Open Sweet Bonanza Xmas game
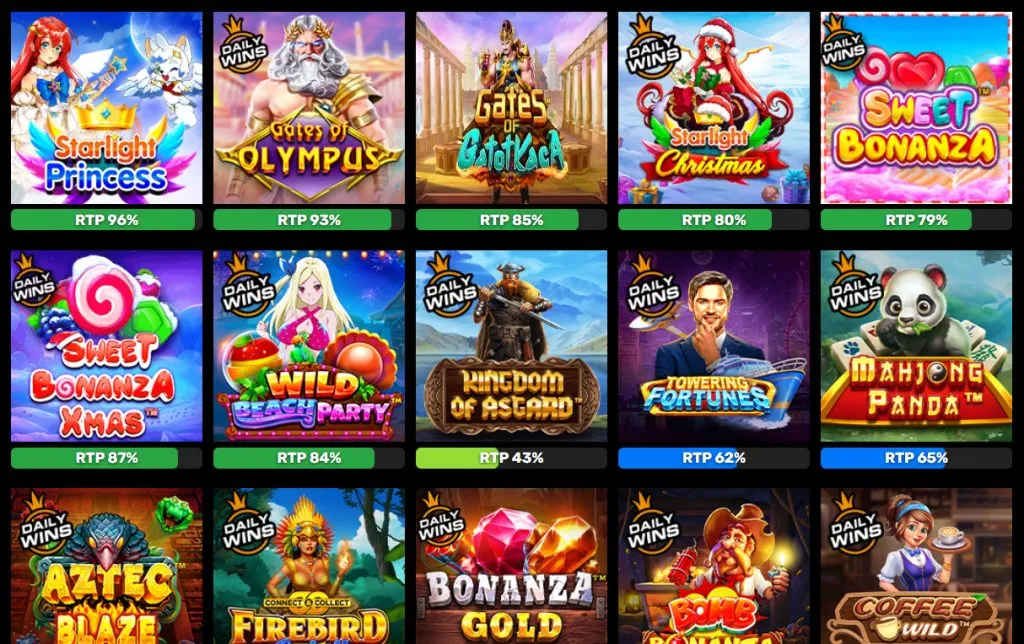1024x644 pixels. (106, 345)
